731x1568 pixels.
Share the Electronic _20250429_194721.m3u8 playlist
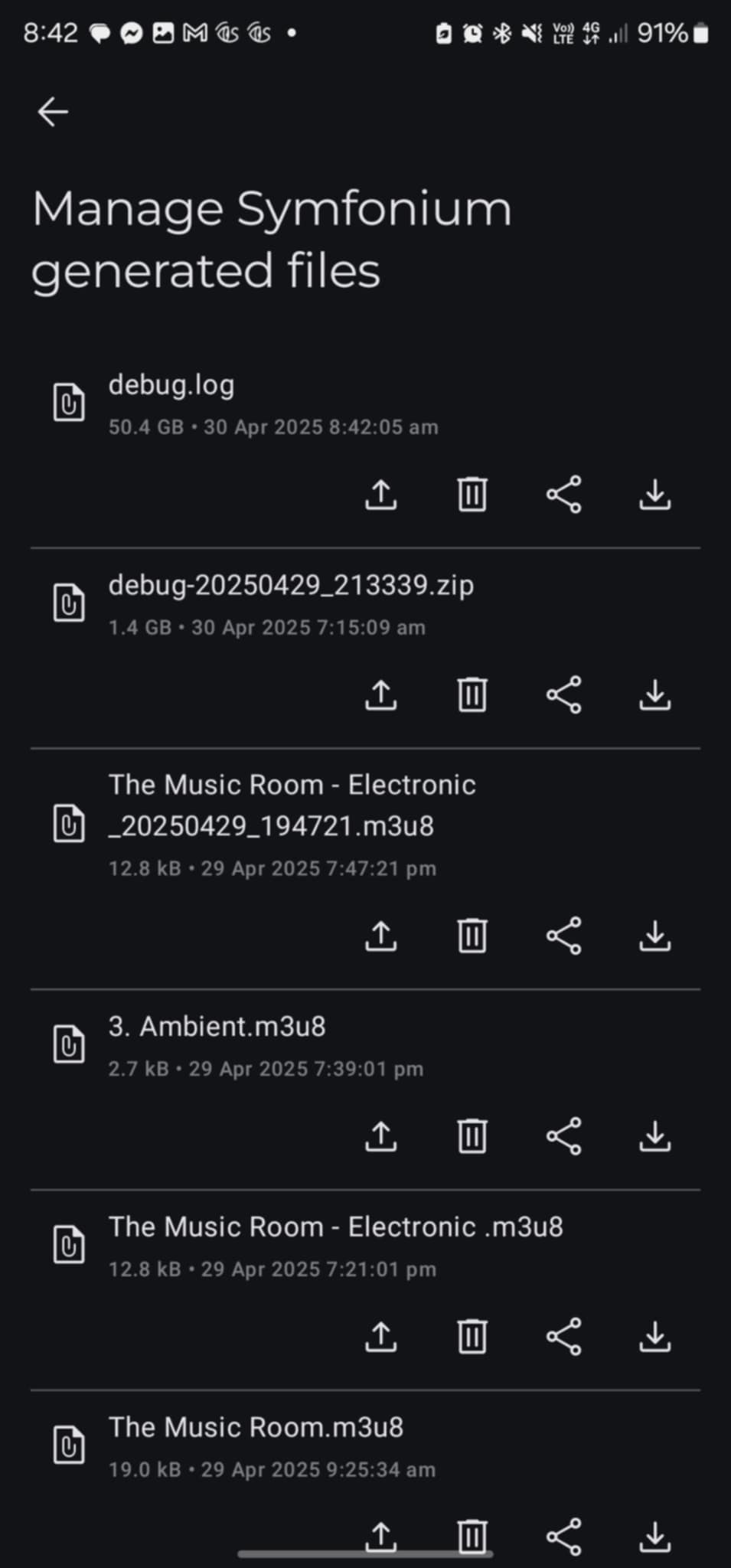click(x=564, y=936)
